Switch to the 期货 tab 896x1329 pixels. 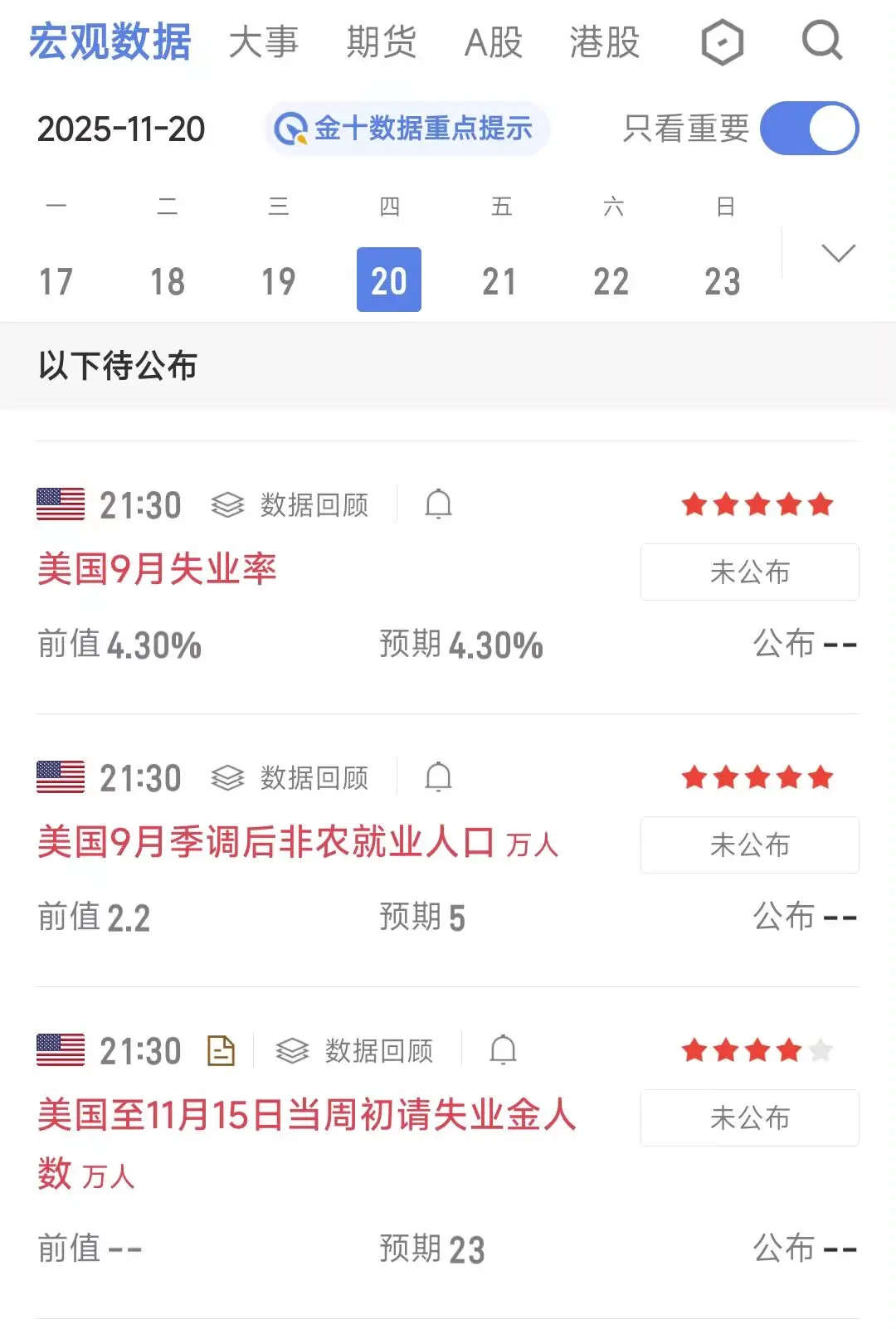(x=381, y=42)
